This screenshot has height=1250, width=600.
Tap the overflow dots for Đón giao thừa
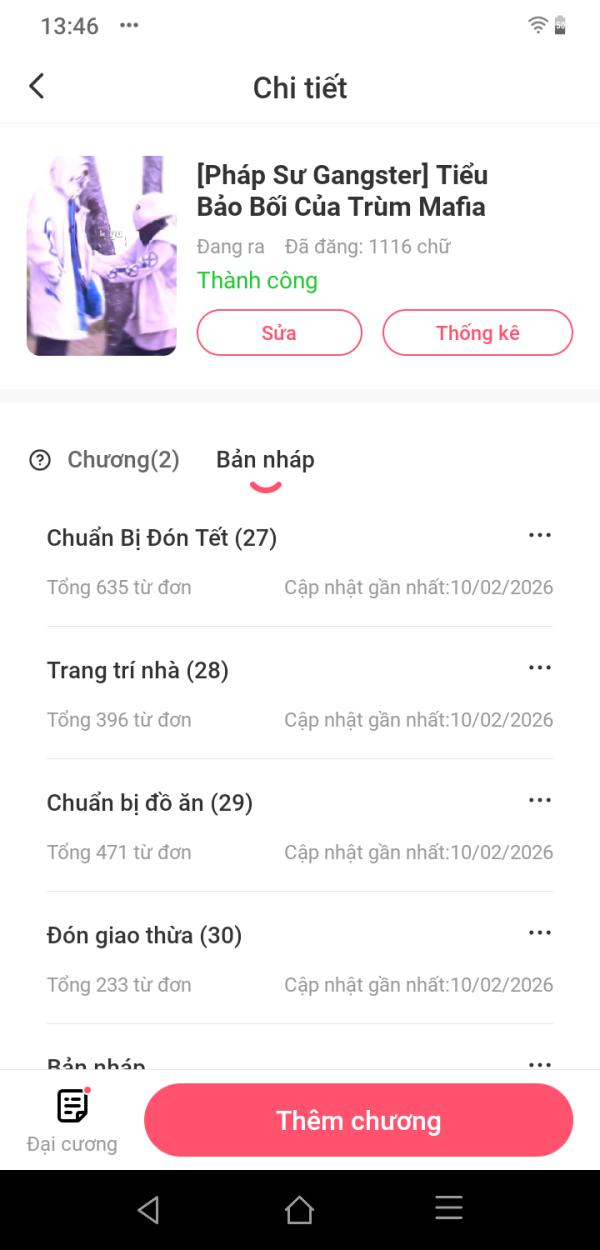(539, 933)
